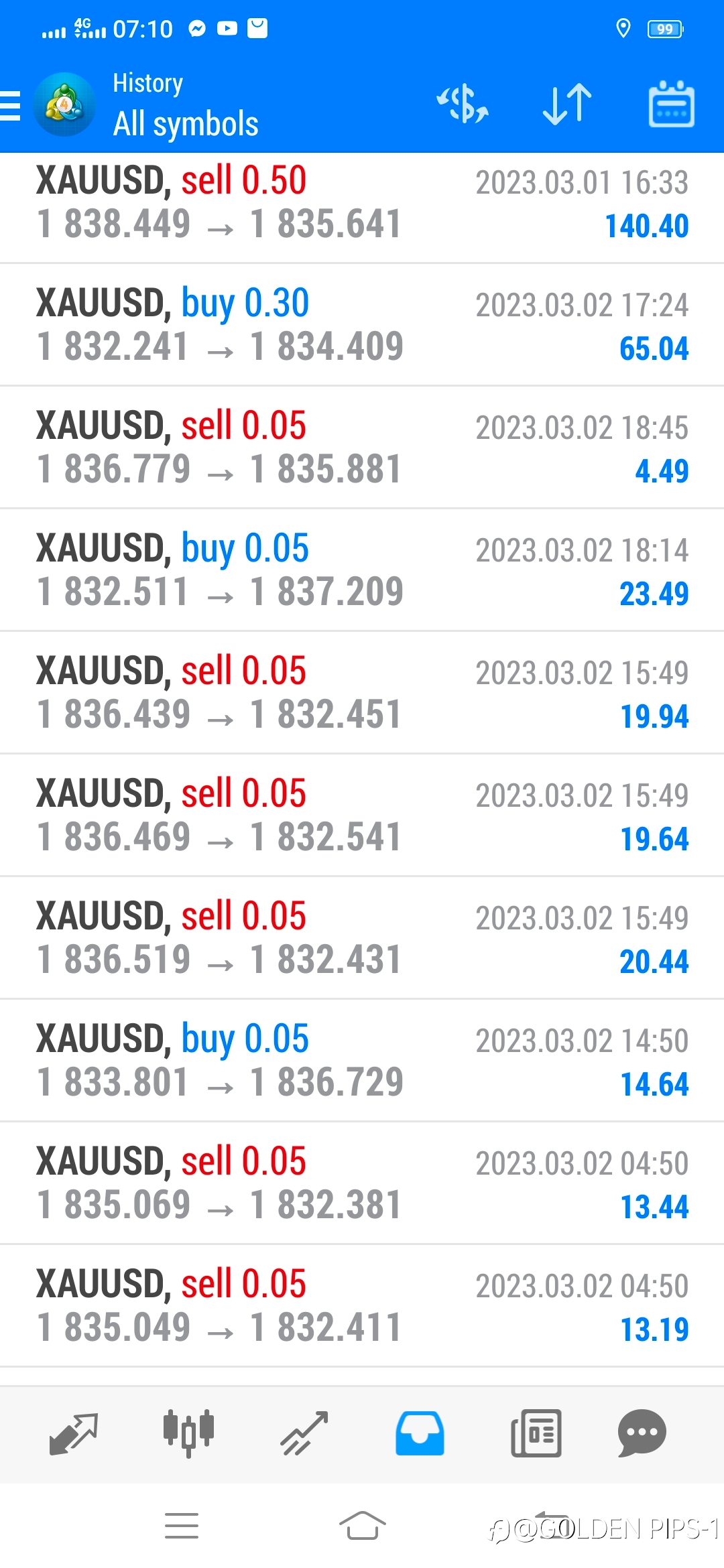The height and width of the screenshot is (1568, 724).
Task: Select the History tab with tray icon
Action: [420, 1433]
